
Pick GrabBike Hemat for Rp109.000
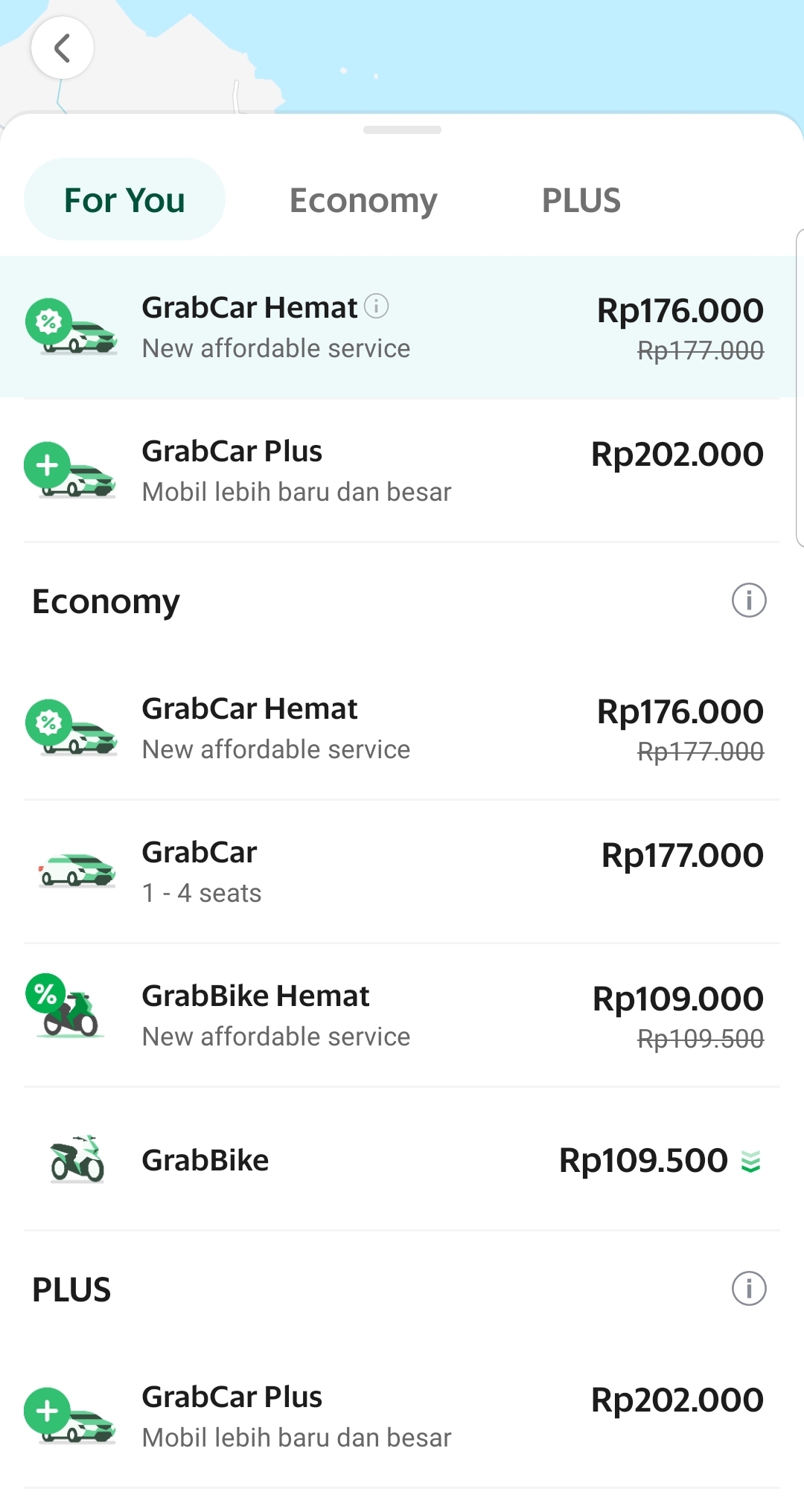pos(402,1016)
